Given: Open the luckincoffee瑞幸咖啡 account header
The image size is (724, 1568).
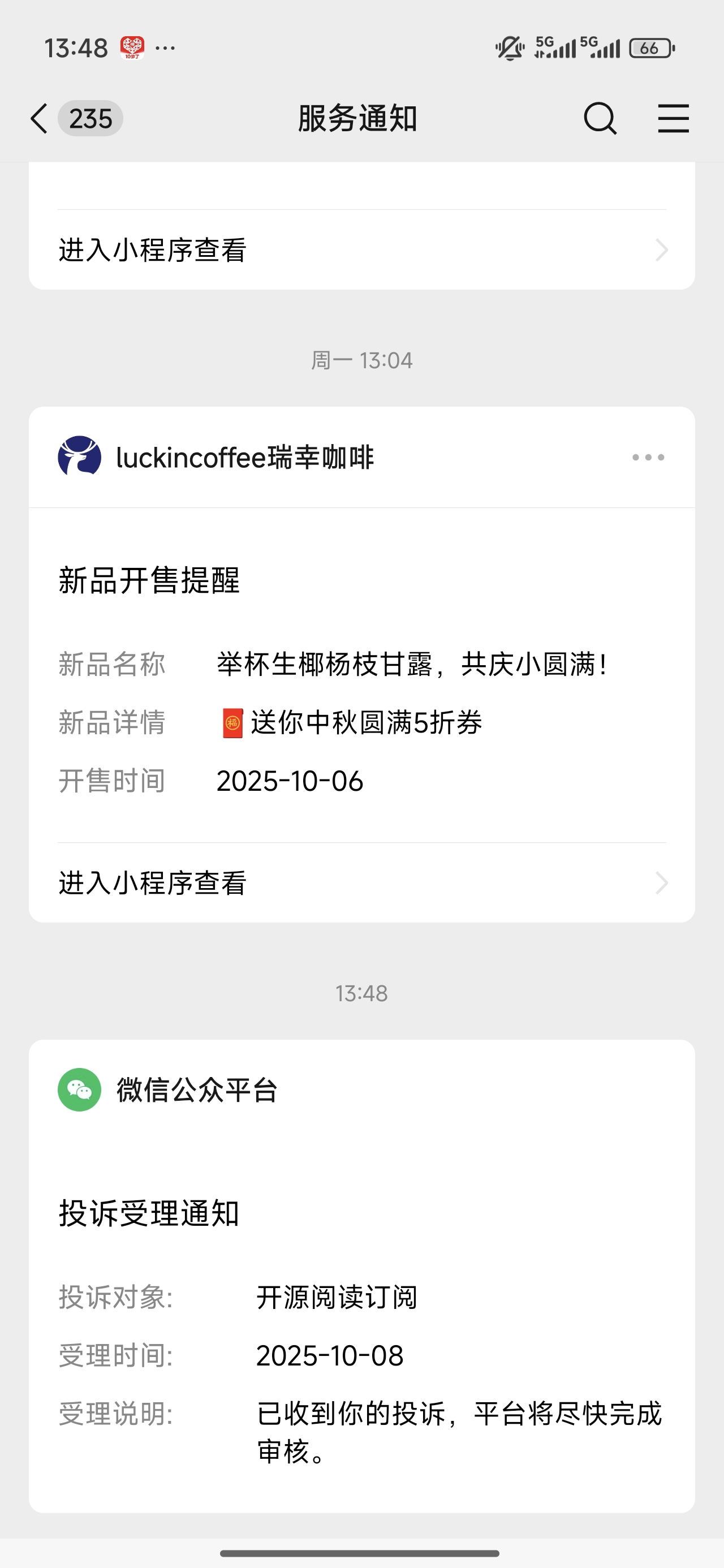Looking at the screenshot, I should [x=244, y=457].
